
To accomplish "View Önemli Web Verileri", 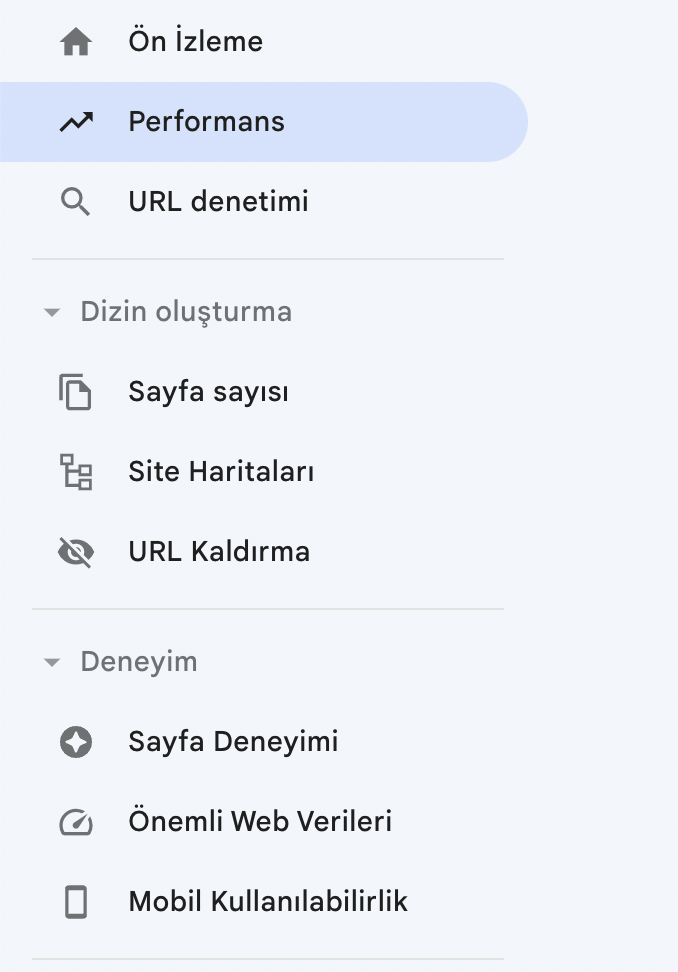I will coord(260,822).
